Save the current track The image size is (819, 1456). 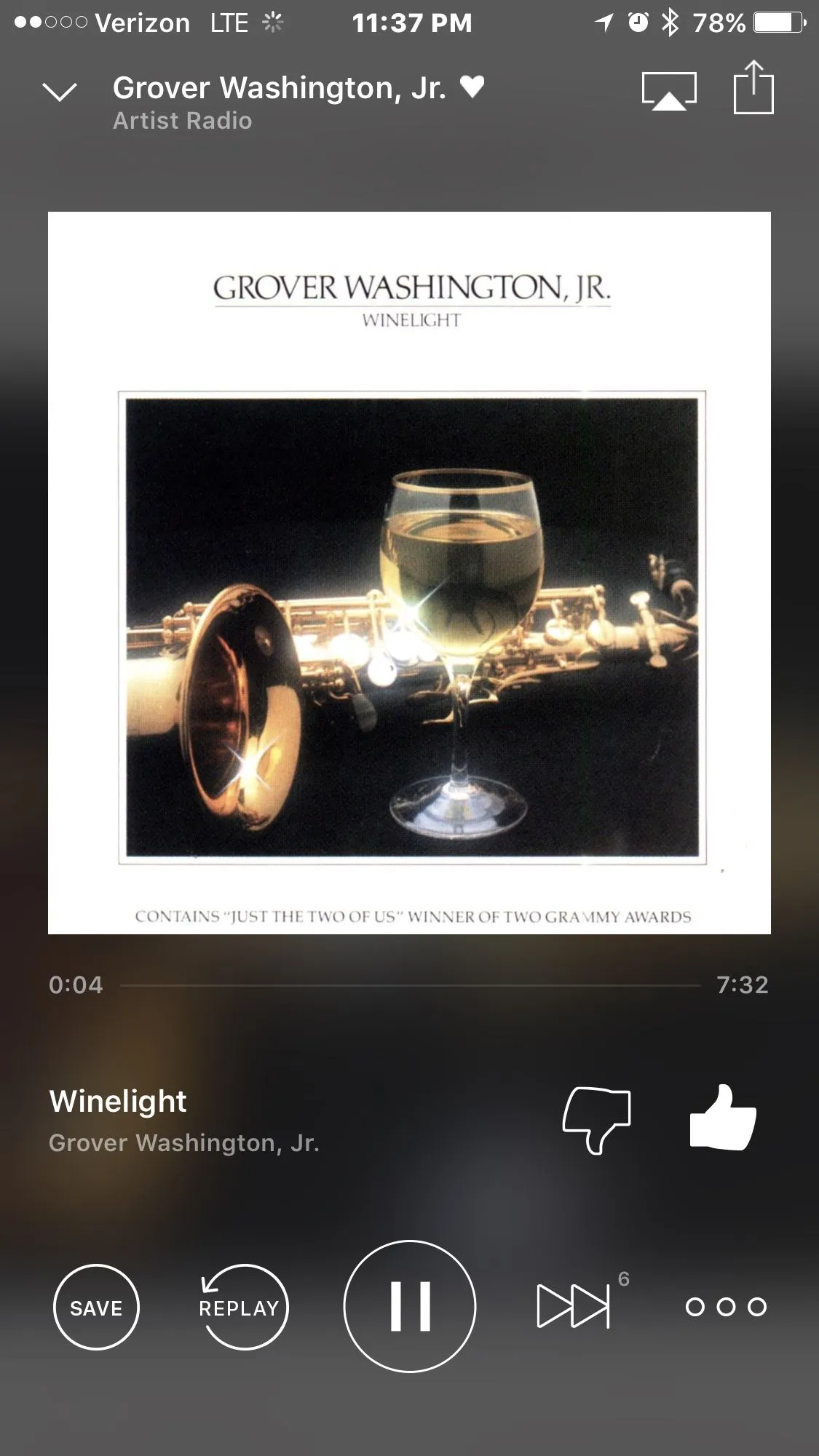96,1308
